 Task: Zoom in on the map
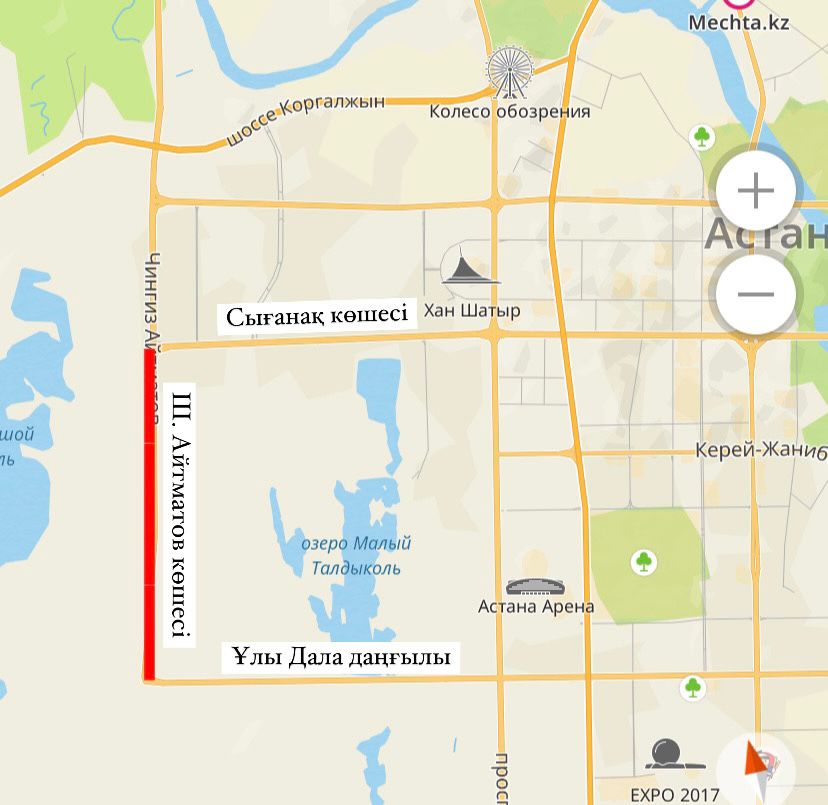click(756, 190)
